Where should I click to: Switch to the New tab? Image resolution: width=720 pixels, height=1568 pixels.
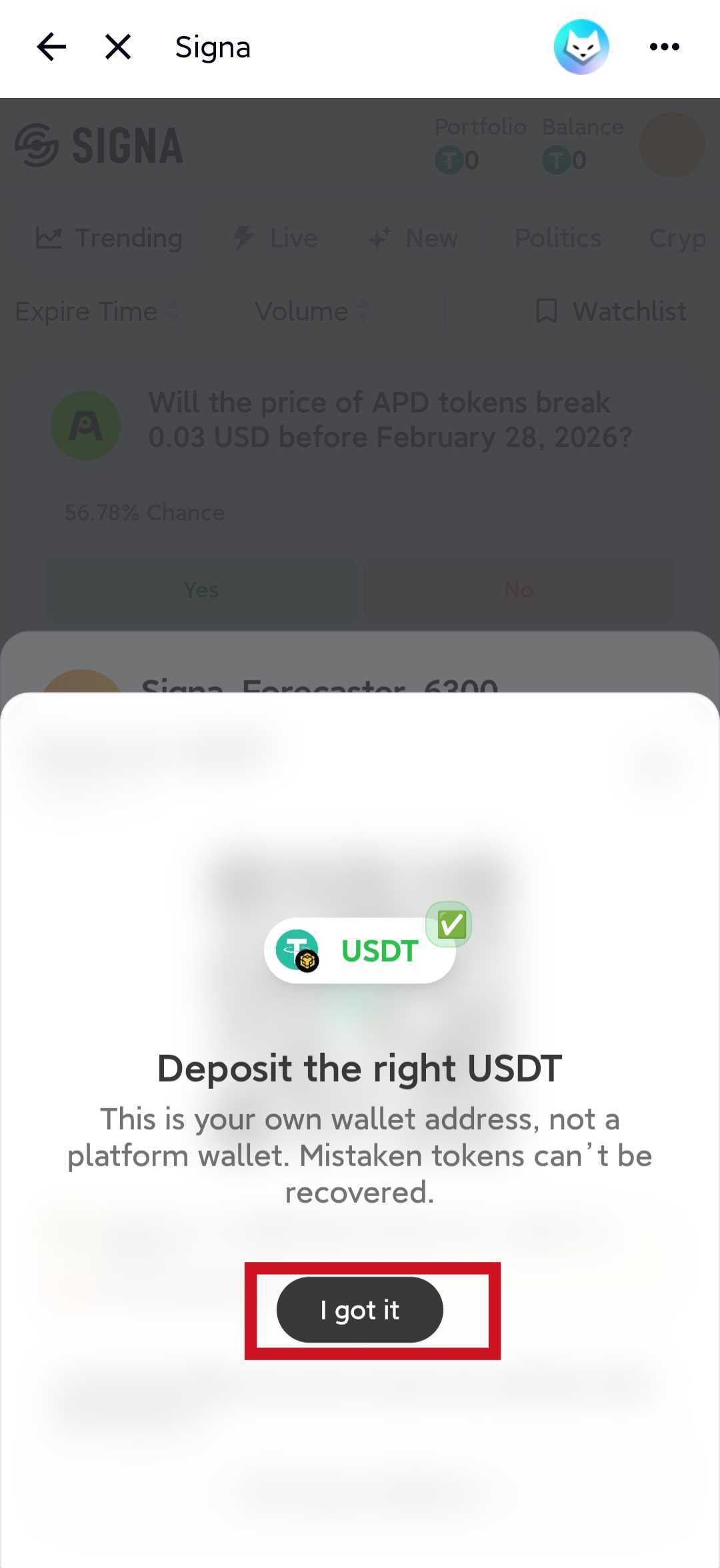(430, 237)
